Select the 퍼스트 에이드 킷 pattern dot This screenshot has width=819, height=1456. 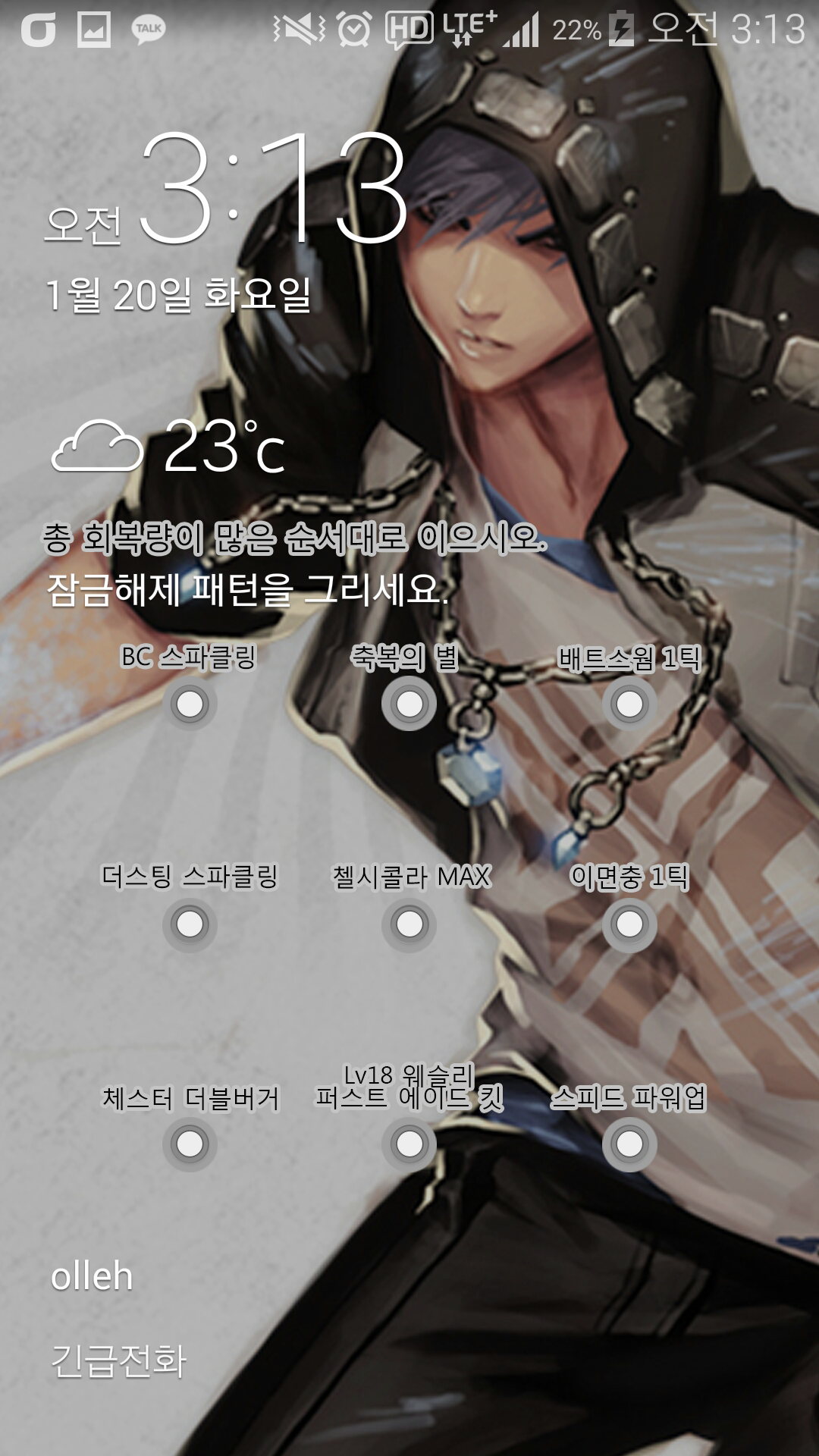pyautogui.click(x=409, y=1144)
